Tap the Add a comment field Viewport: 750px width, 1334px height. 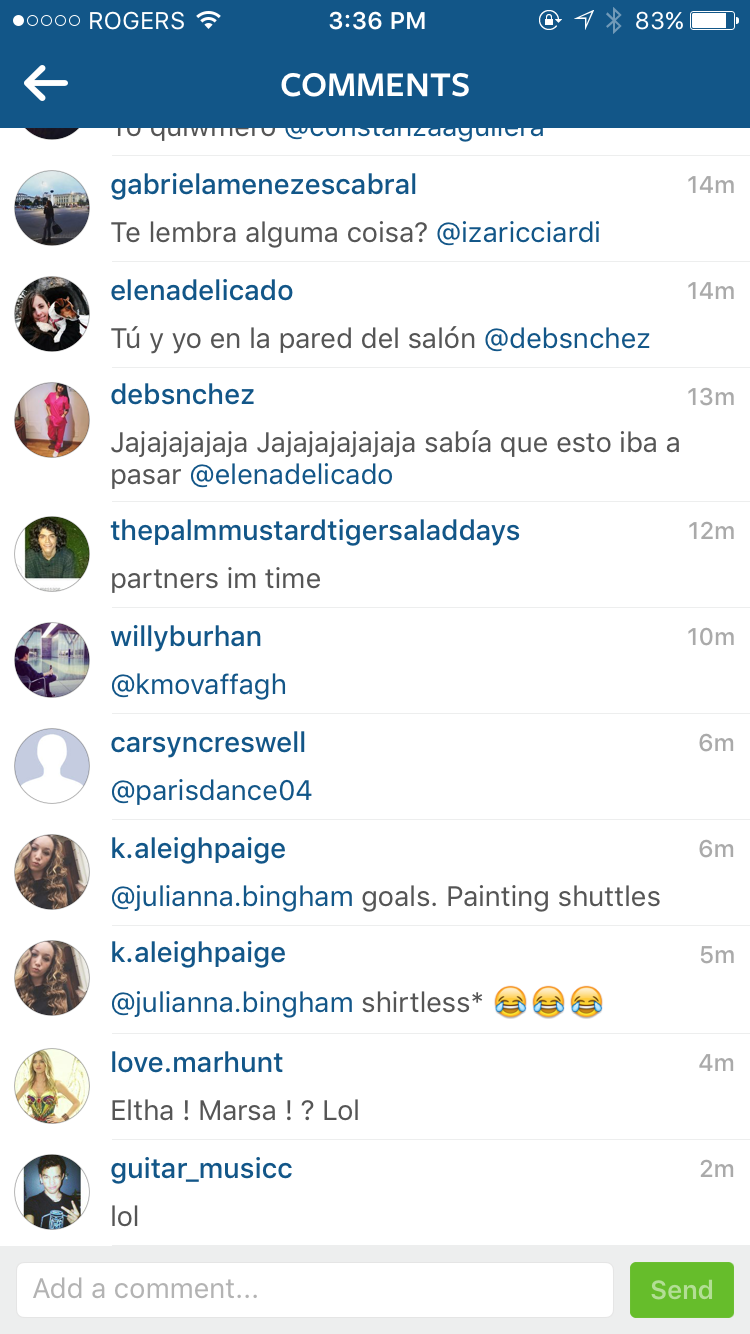coord(314,1289)
